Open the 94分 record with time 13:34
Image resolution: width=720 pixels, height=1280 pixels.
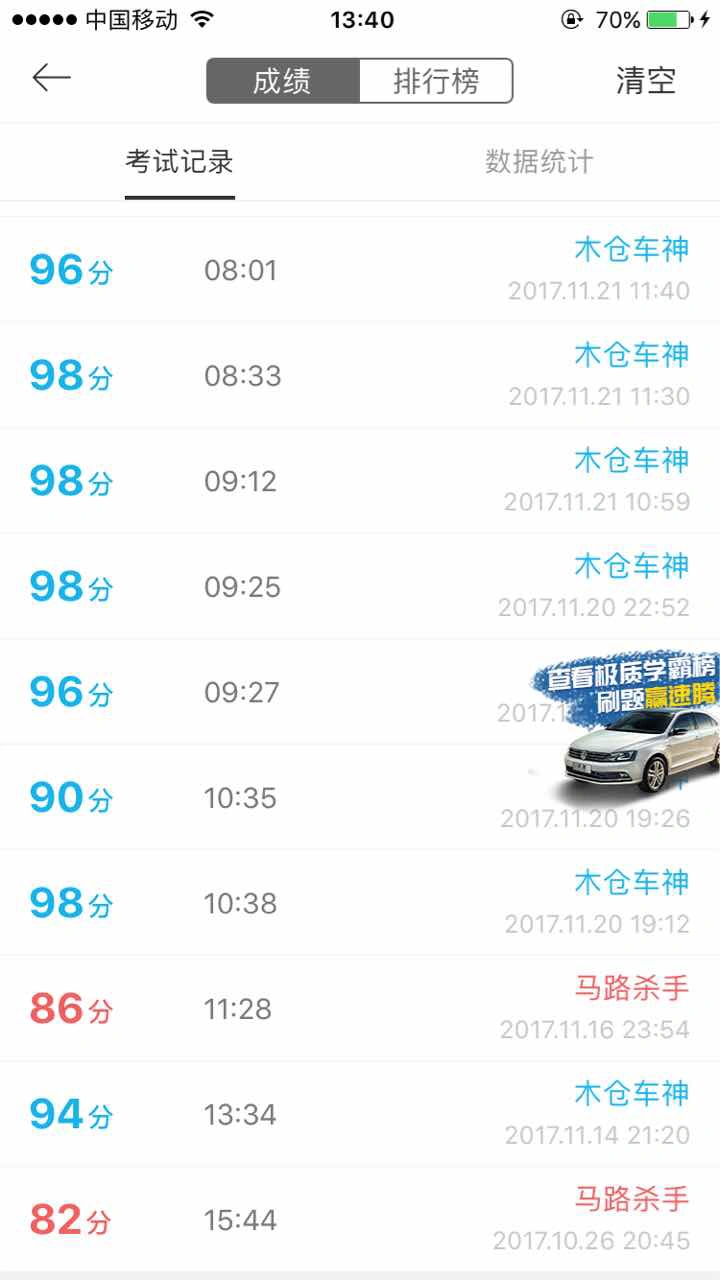[360, 1114]
